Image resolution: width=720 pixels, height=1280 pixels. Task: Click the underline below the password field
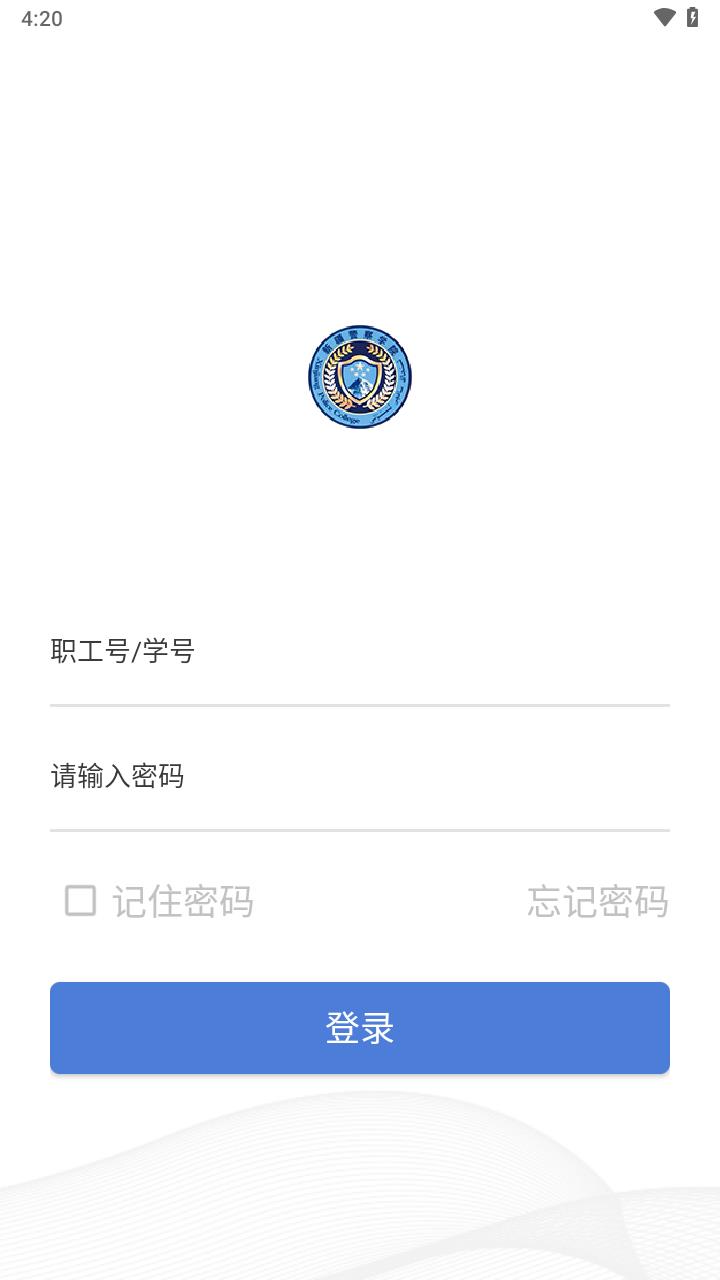(360, 830)
